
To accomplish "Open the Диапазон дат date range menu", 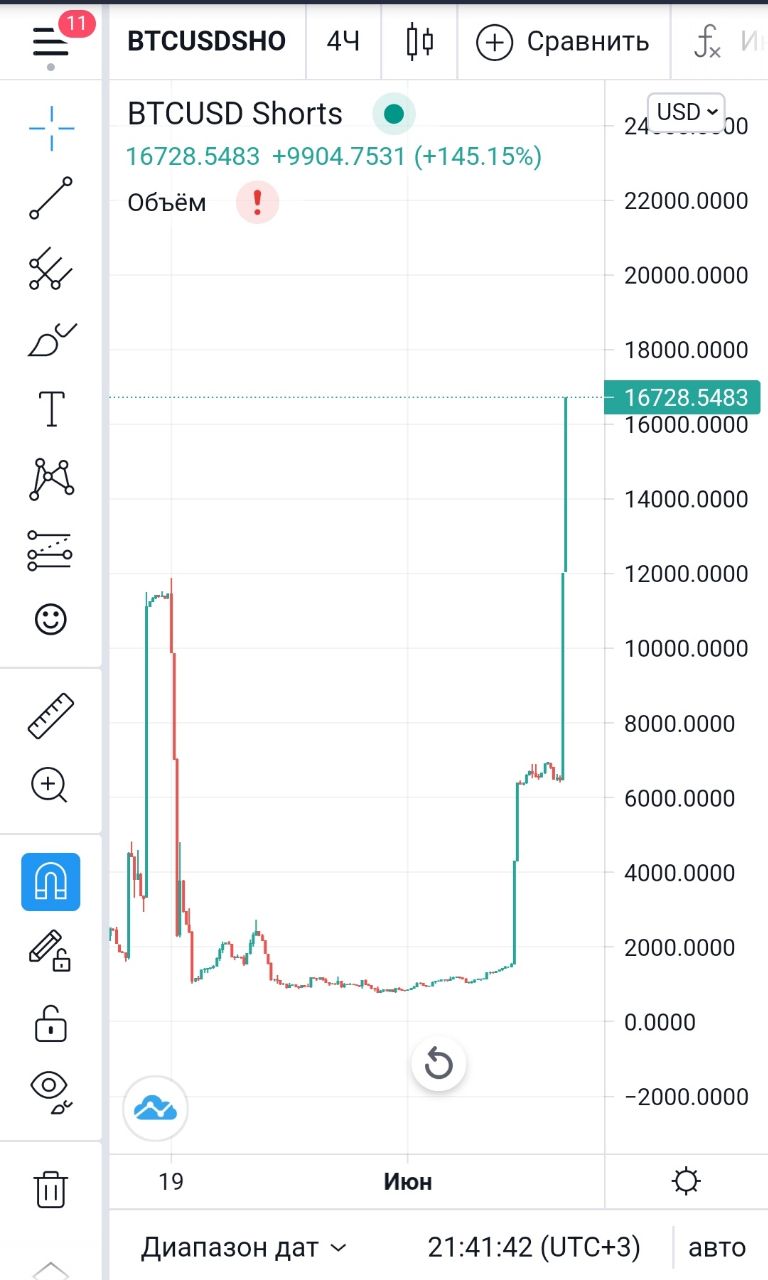I will (x=243, y=1247).
